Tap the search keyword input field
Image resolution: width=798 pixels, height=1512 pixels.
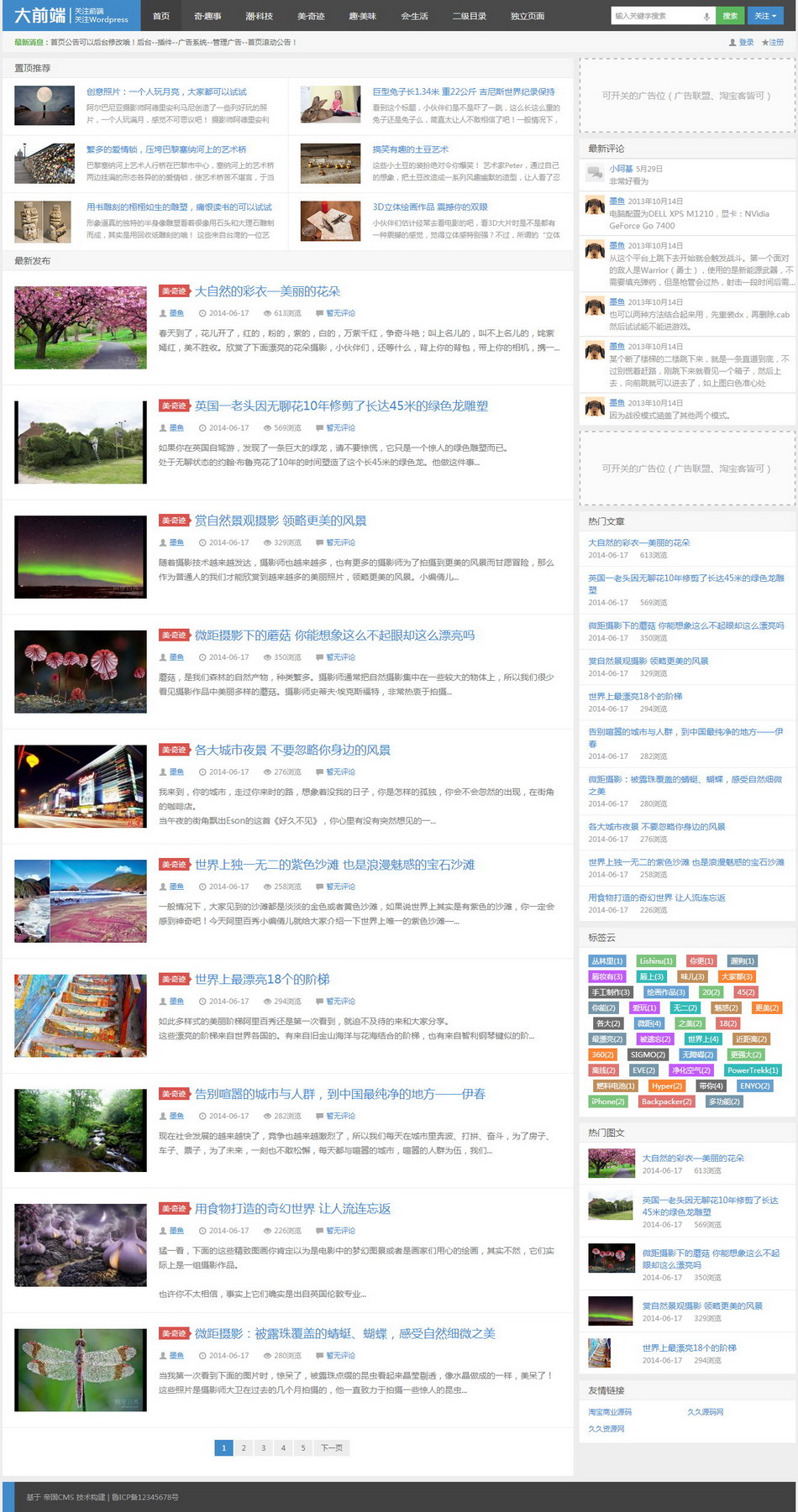click(657, 16)
